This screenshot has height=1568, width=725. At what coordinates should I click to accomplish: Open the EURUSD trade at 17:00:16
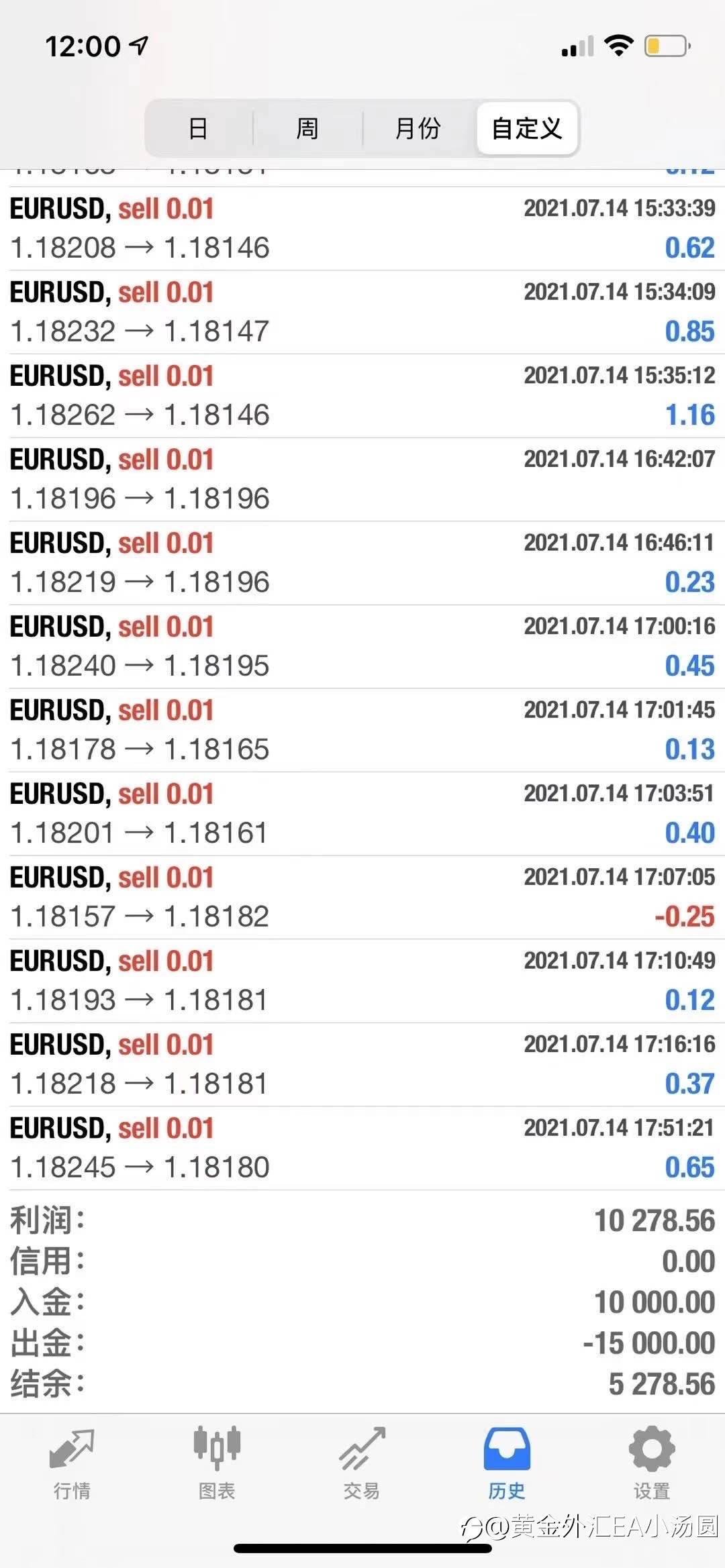(x=362, y=647)
